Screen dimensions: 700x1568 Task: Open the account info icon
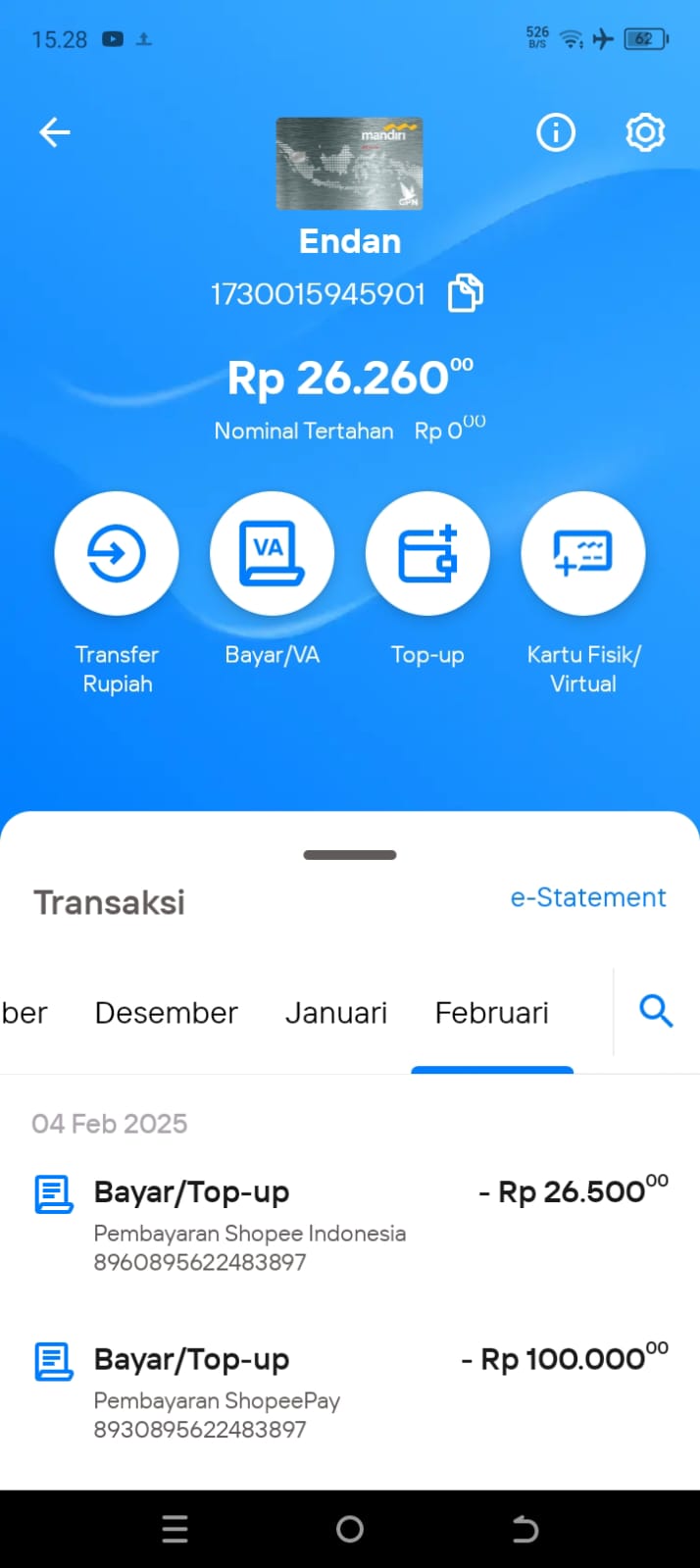tap(556, 132)
